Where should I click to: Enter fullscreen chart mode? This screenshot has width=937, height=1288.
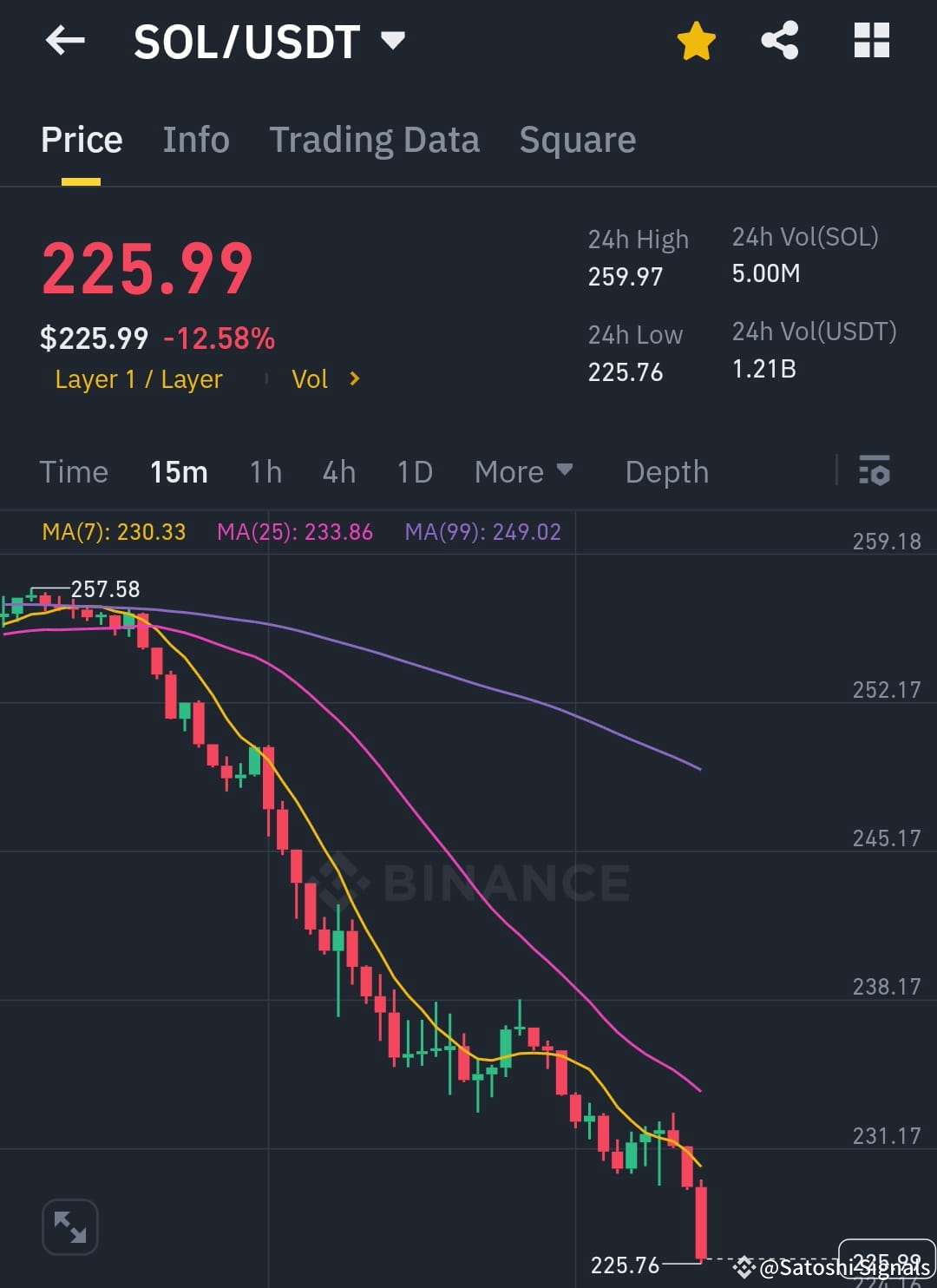click(69, 1226)
